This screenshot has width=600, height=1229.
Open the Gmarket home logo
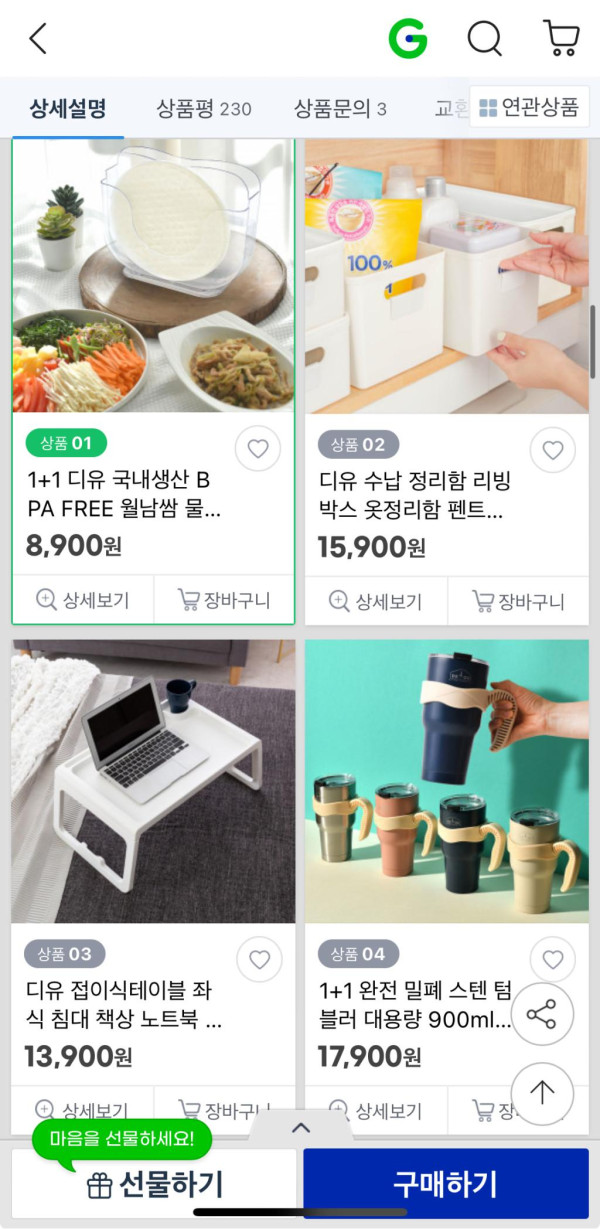point(408,40)
